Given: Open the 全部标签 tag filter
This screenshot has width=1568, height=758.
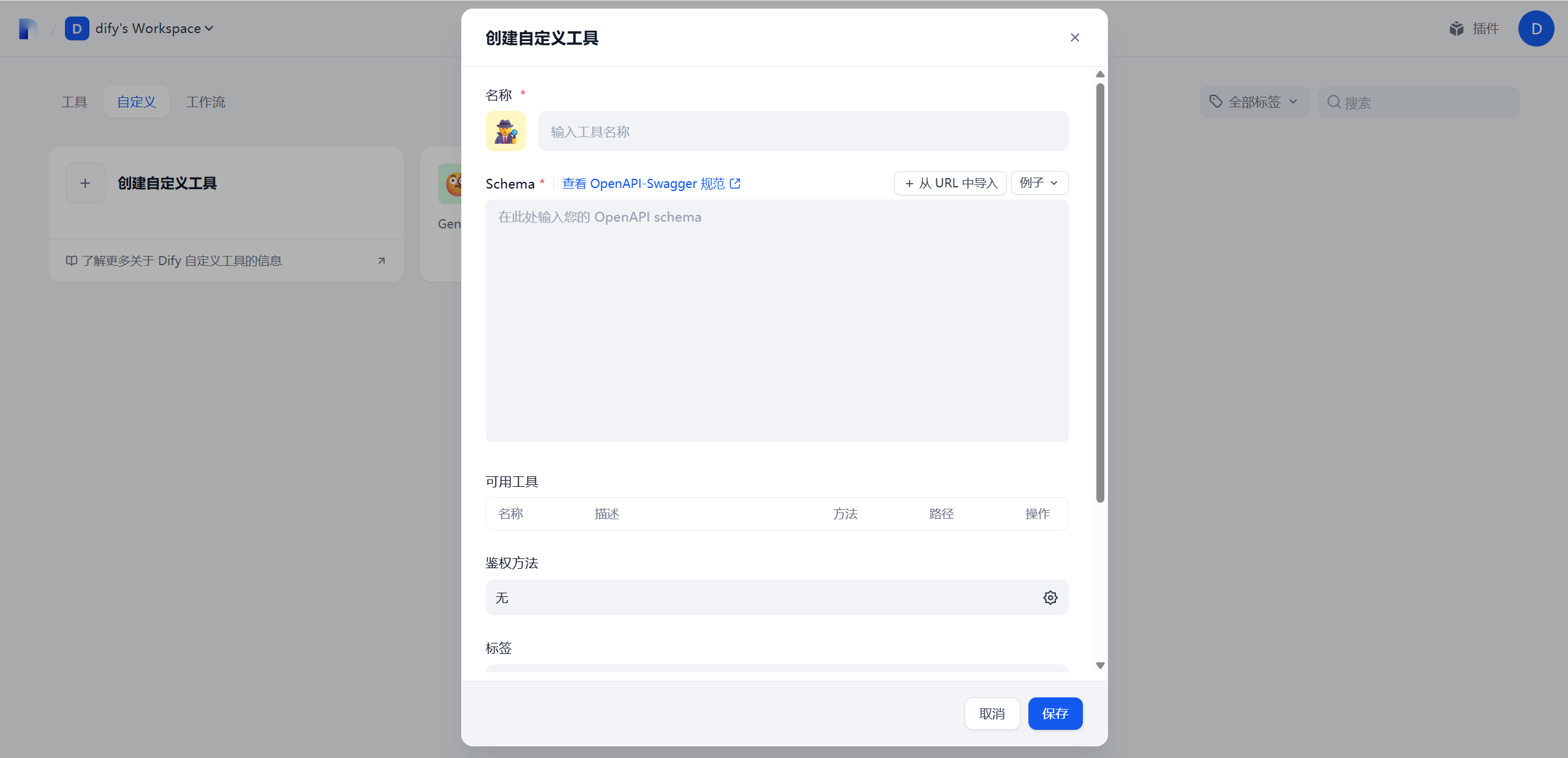Looking at the screenshot, I should 1254,102.
